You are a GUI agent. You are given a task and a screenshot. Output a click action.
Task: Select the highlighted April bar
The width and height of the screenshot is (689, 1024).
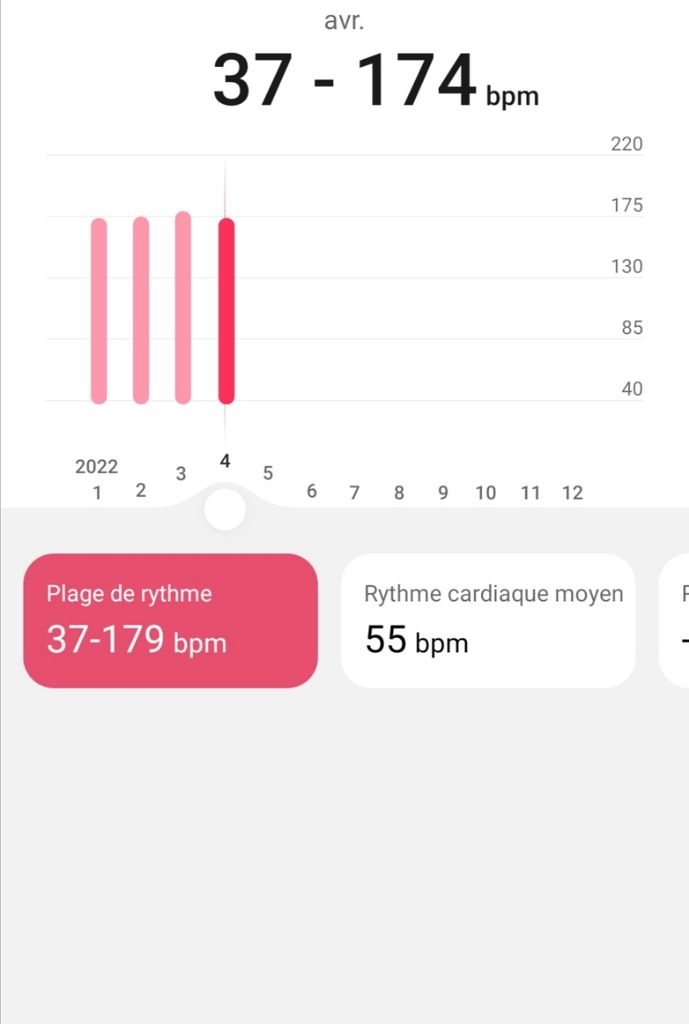226,311
